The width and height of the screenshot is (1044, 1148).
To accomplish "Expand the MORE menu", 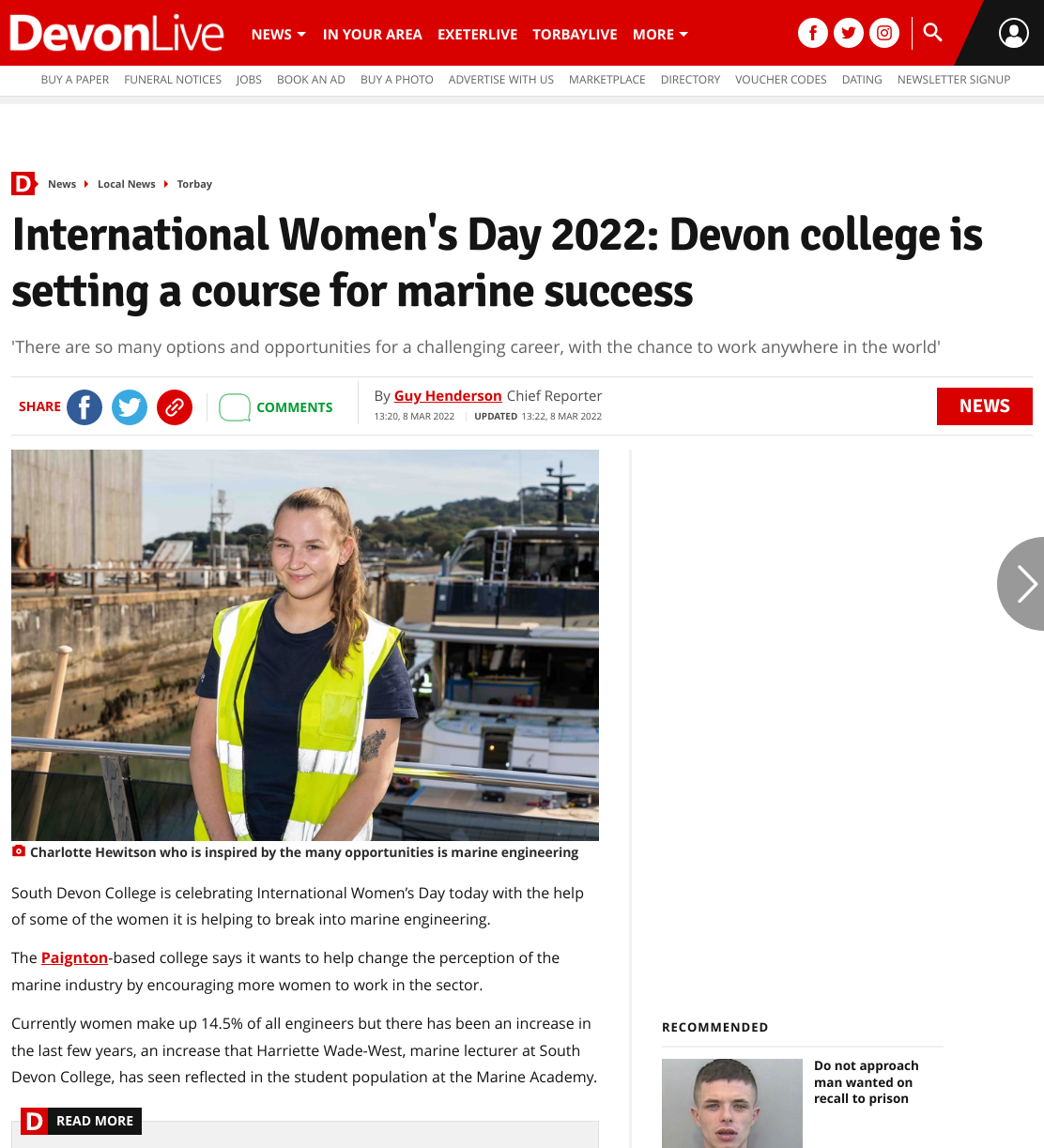I will [660, 34].
